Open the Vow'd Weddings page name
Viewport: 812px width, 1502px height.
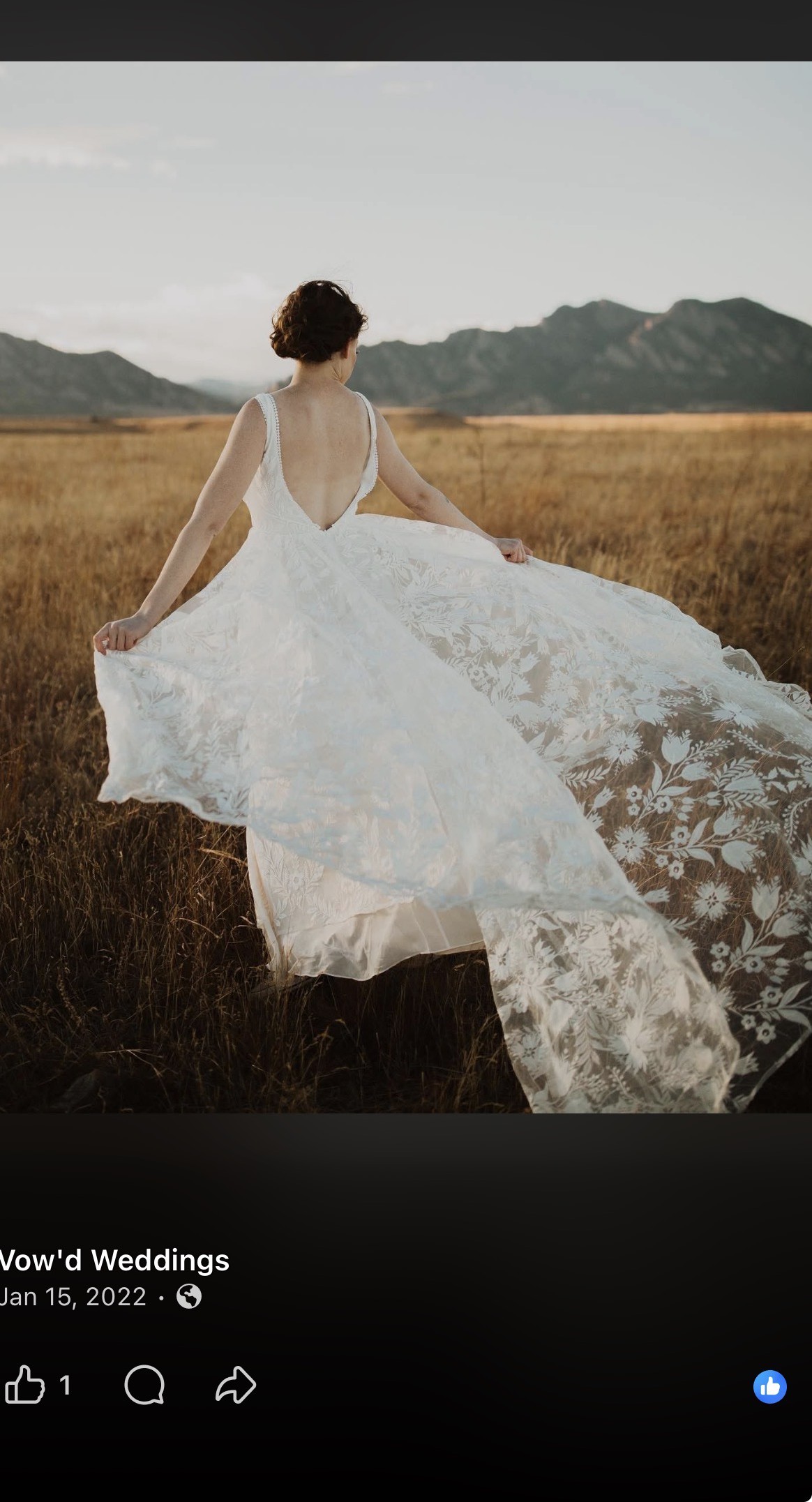pos(115,1260)
